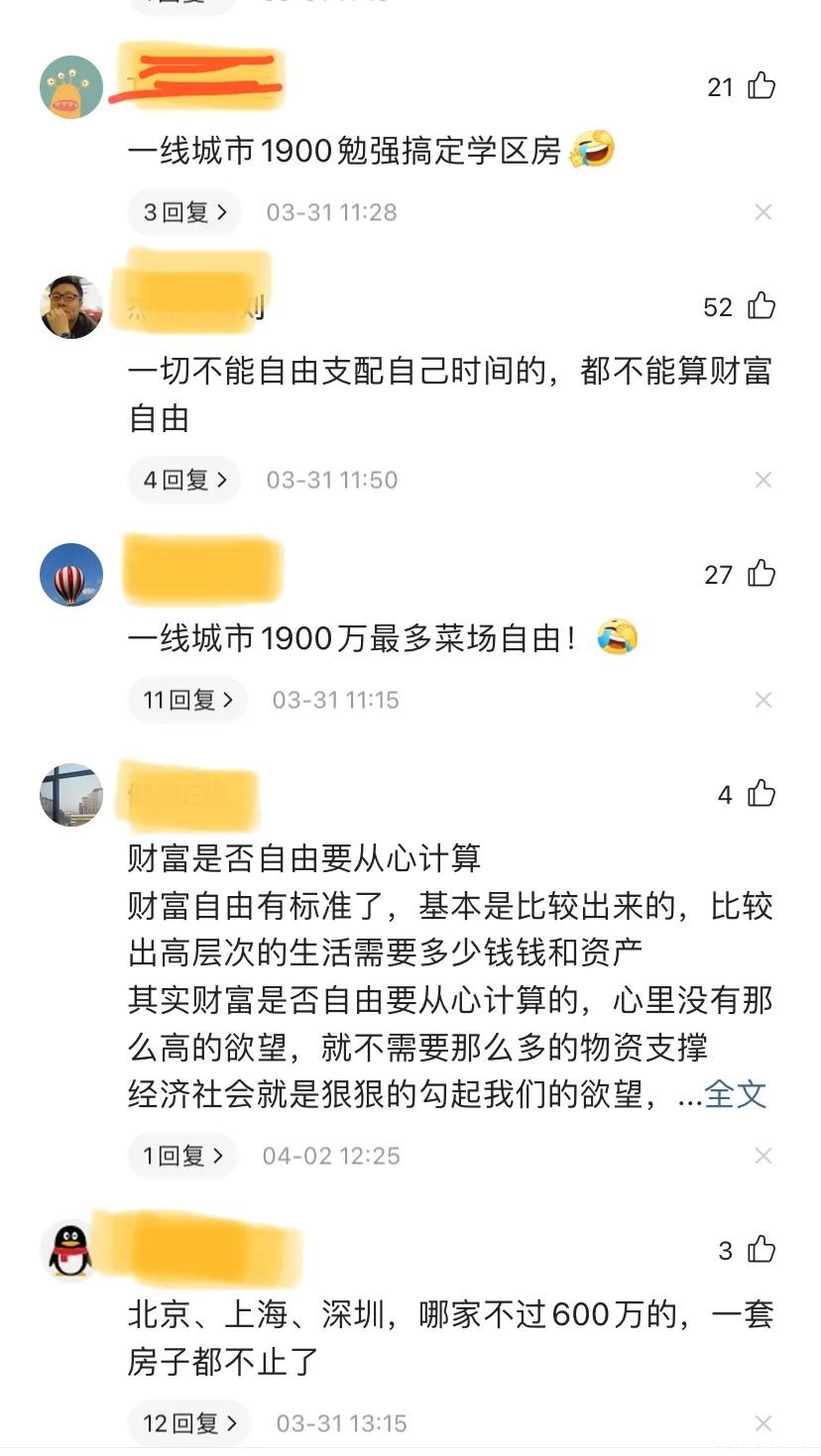Open the 3回复 replies thread
Screen dimensions: 821x1456
(x=184, y=212)
